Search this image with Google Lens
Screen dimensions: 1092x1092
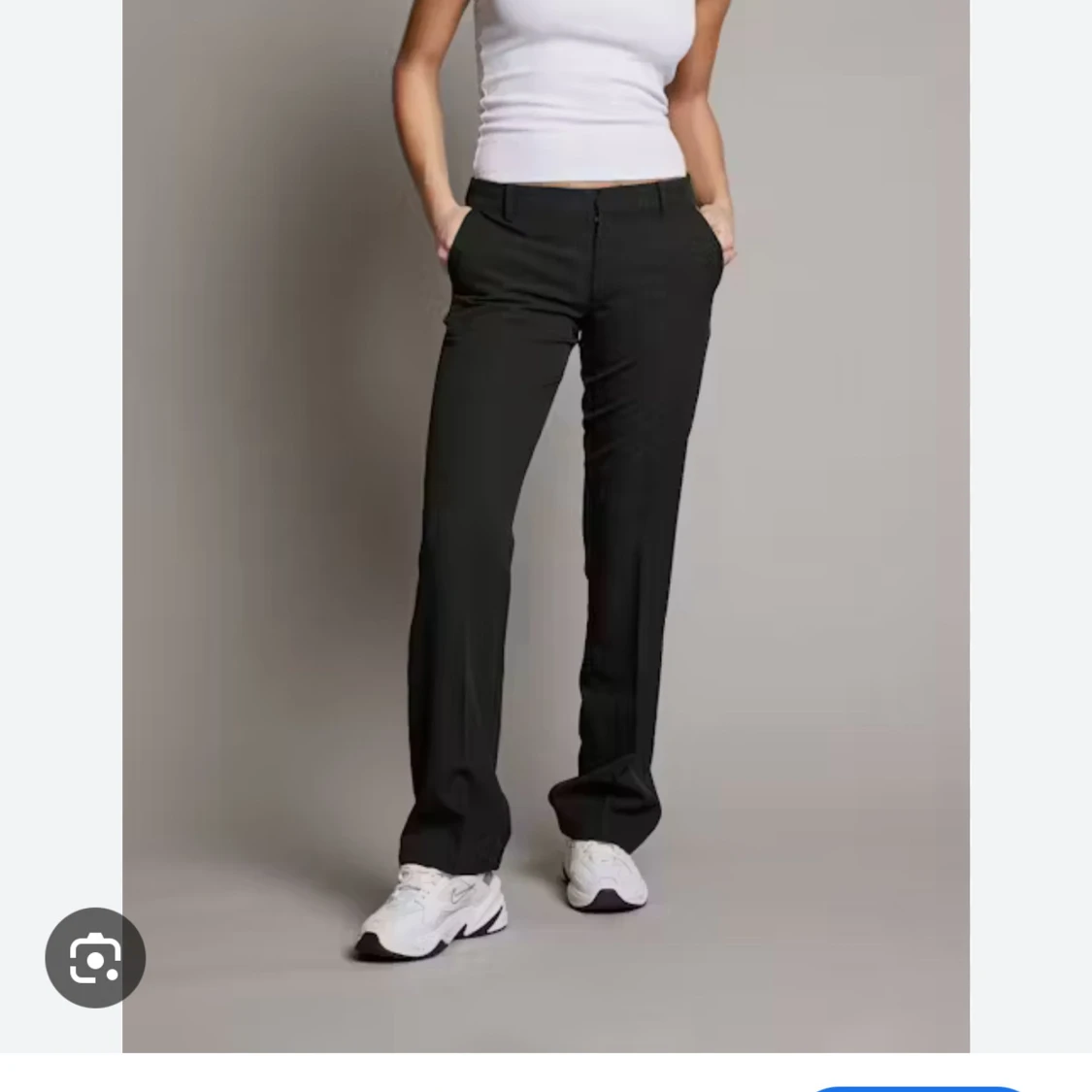point(95,958)
